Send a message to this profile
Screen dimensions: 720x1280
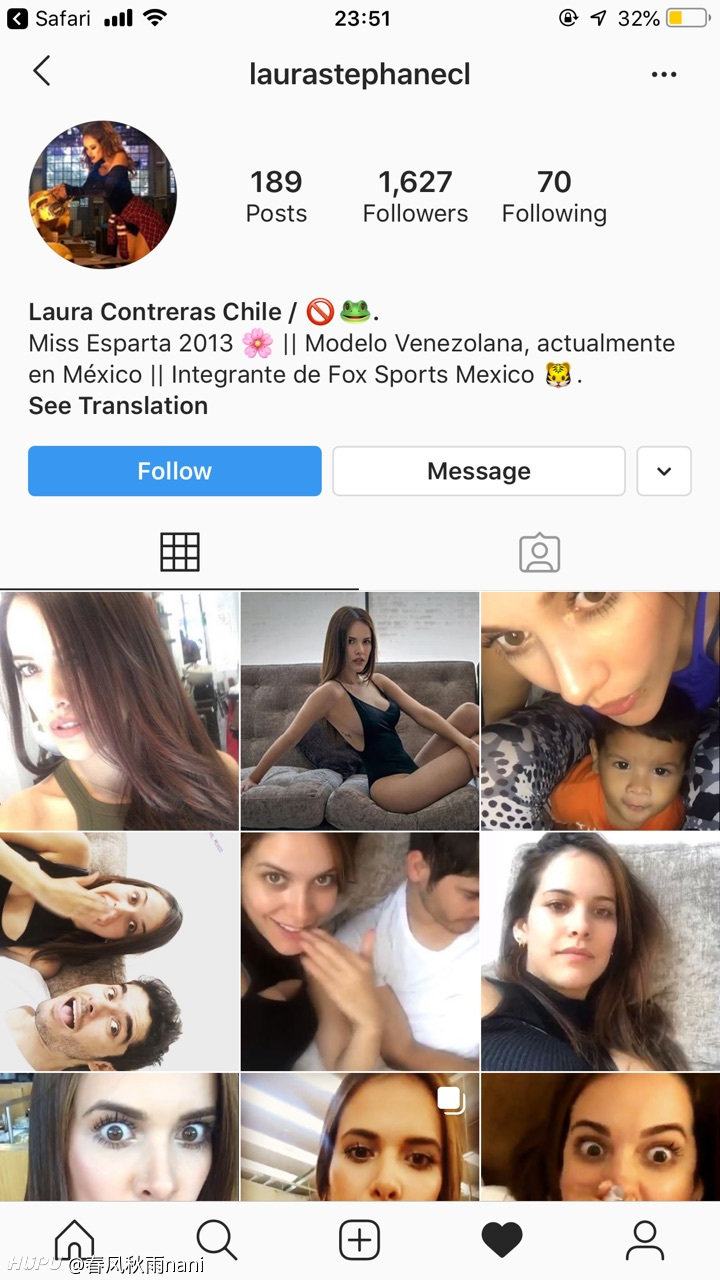(x=478, y=471)
